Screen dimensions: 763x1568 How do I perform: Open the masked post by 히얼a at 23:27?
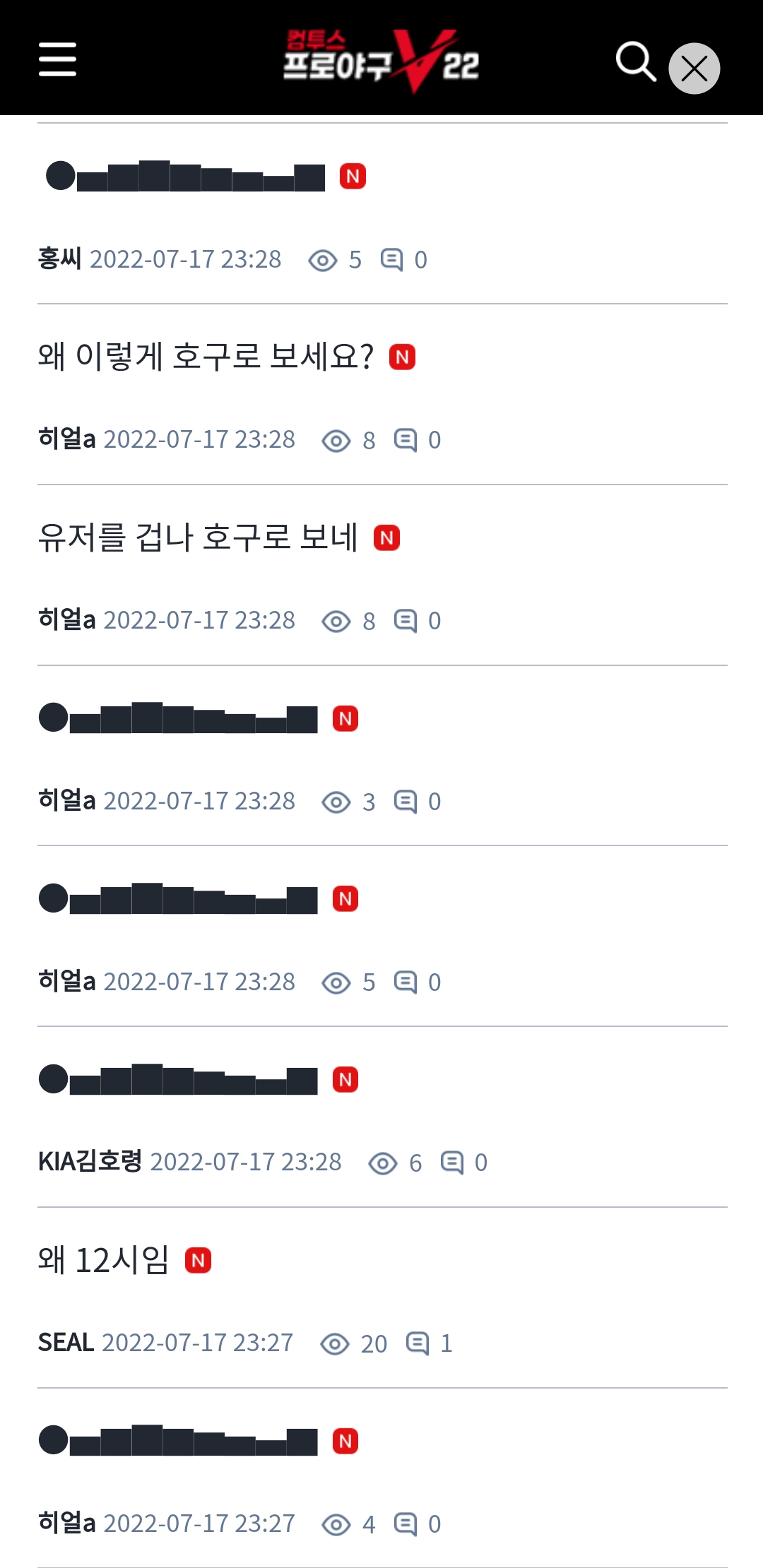click(x=178, y=1440)
